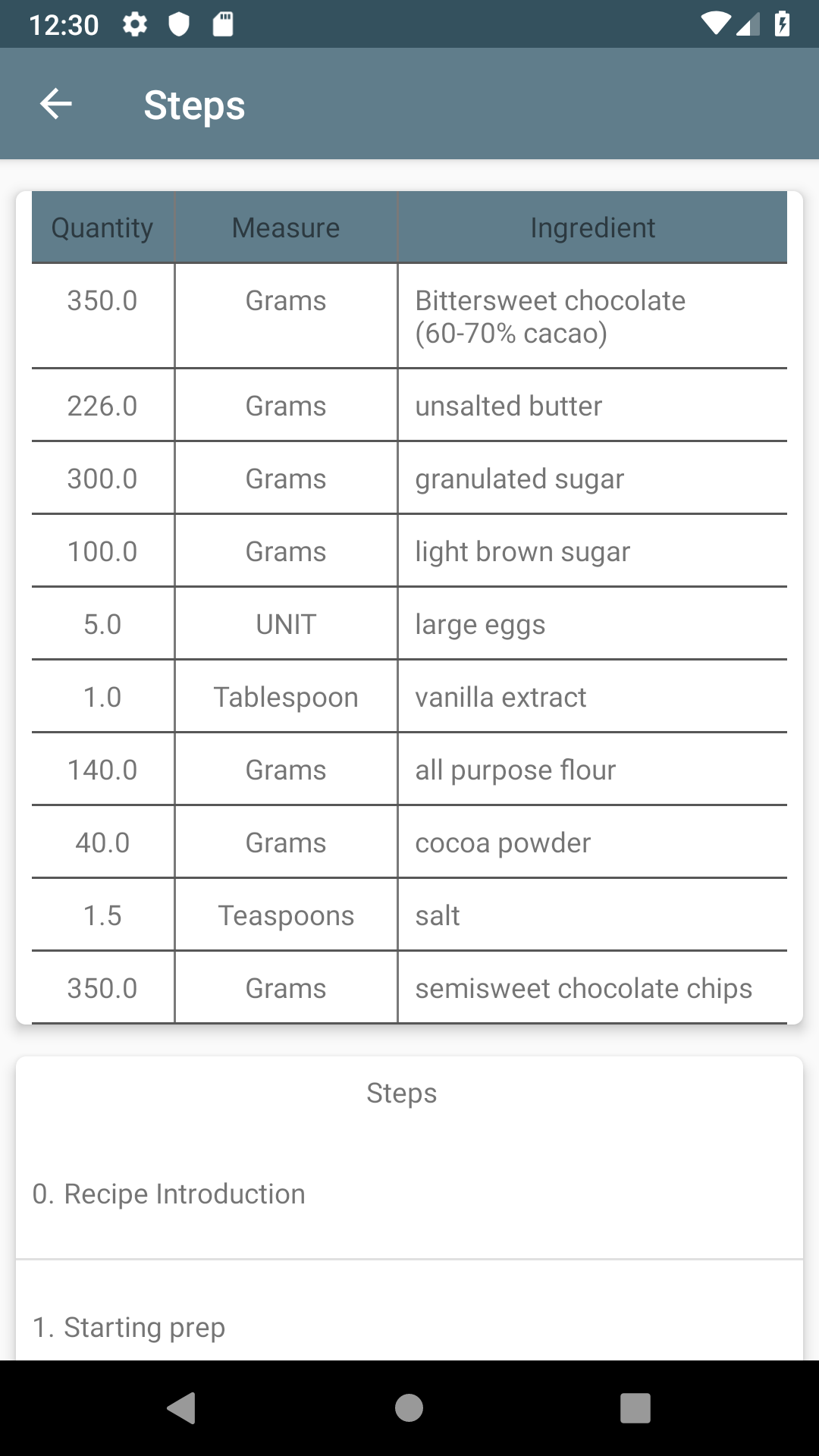
Task: Tap the 12:30 clock in the status bar
Action: pyautogui.click(x=65, y=24)
